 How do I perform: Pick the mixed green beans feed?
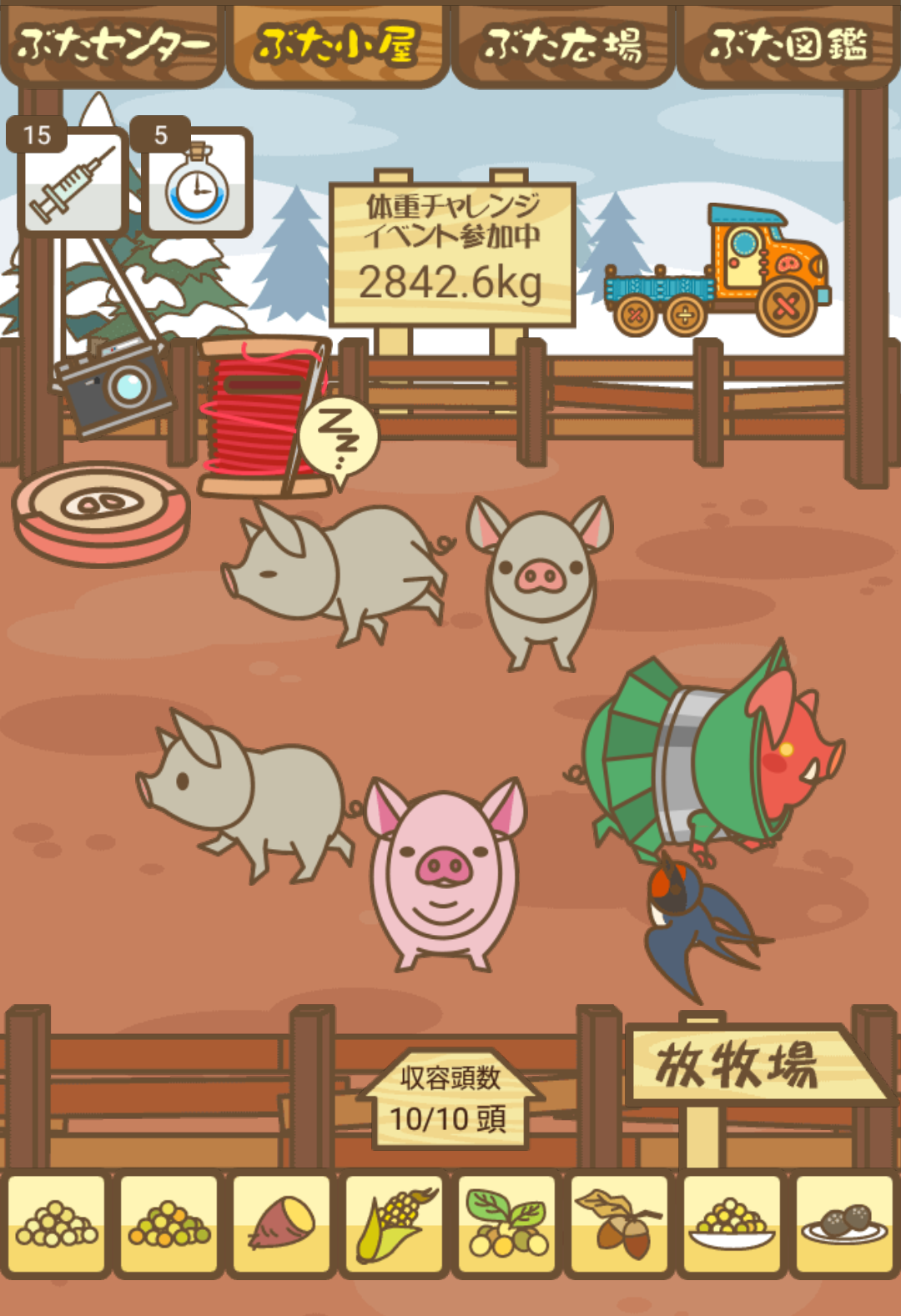click(x=169, y=1224)
